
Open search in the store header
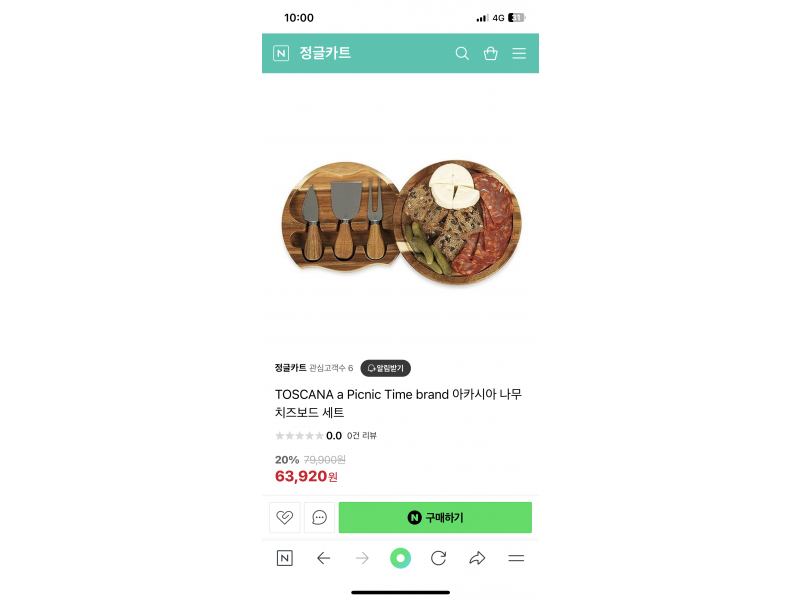pos(462,54)
